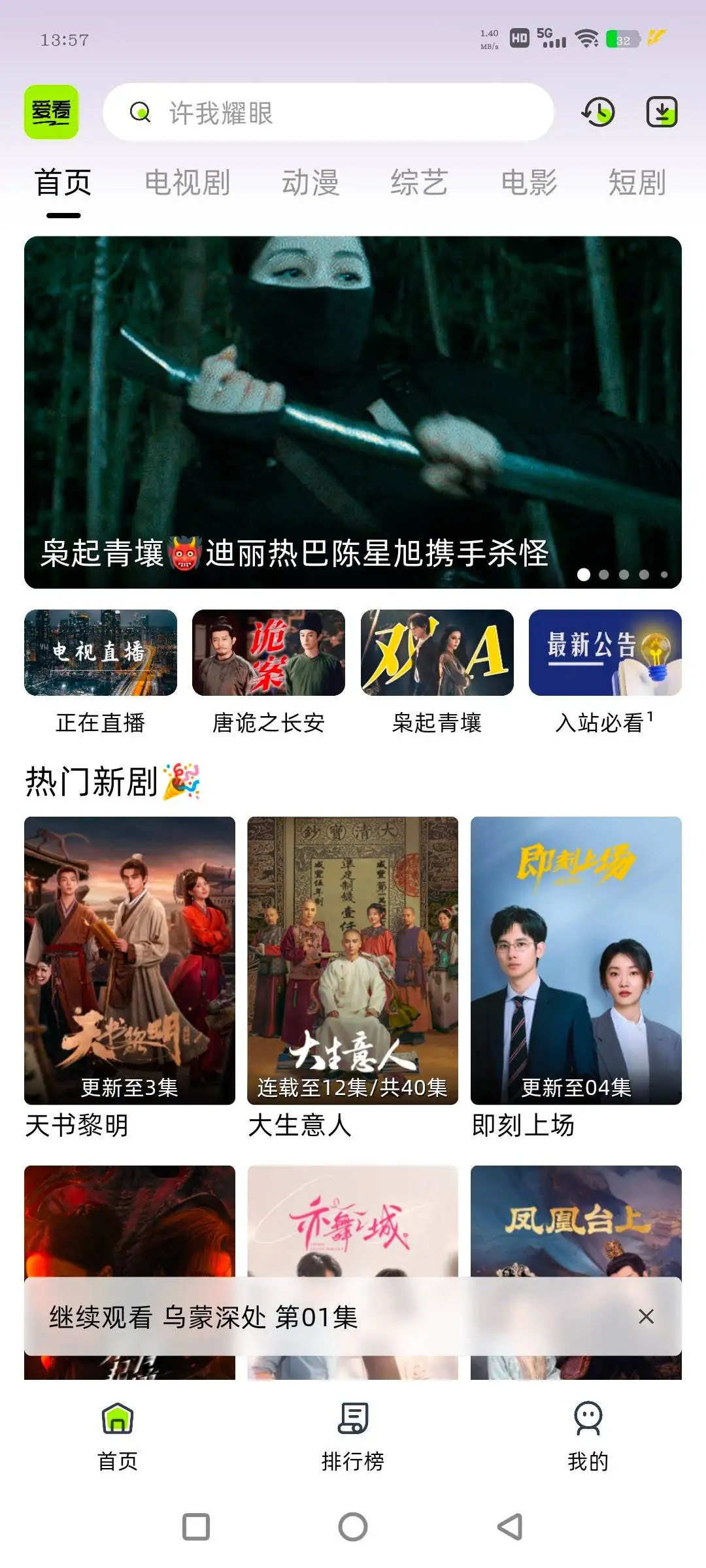Open 正在直播 live TV shortcut
This screenshot has width=706, height=1568.
pyautogui.click(x=100, y=653)
